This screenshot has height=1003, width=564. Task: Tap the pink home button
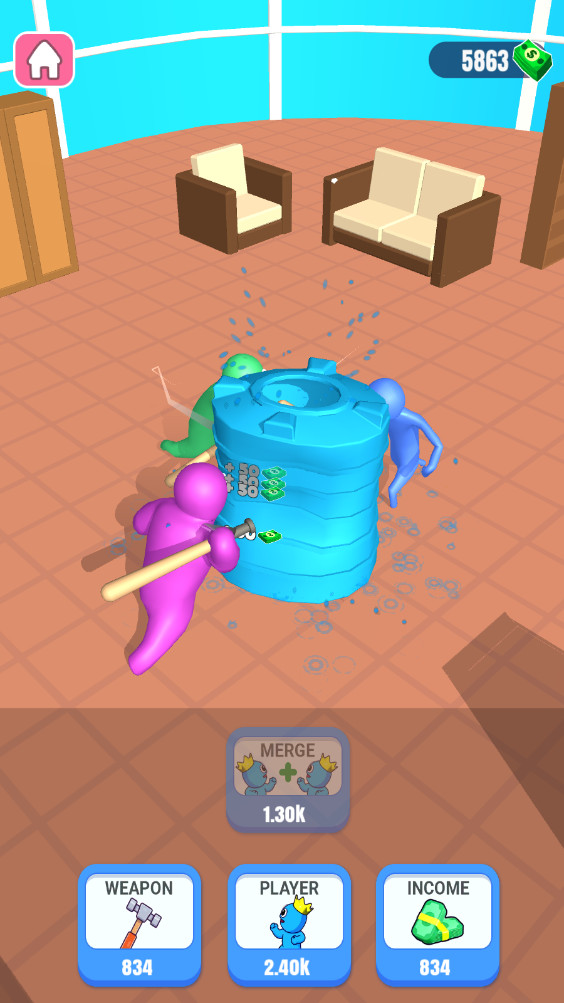[44, 59]
